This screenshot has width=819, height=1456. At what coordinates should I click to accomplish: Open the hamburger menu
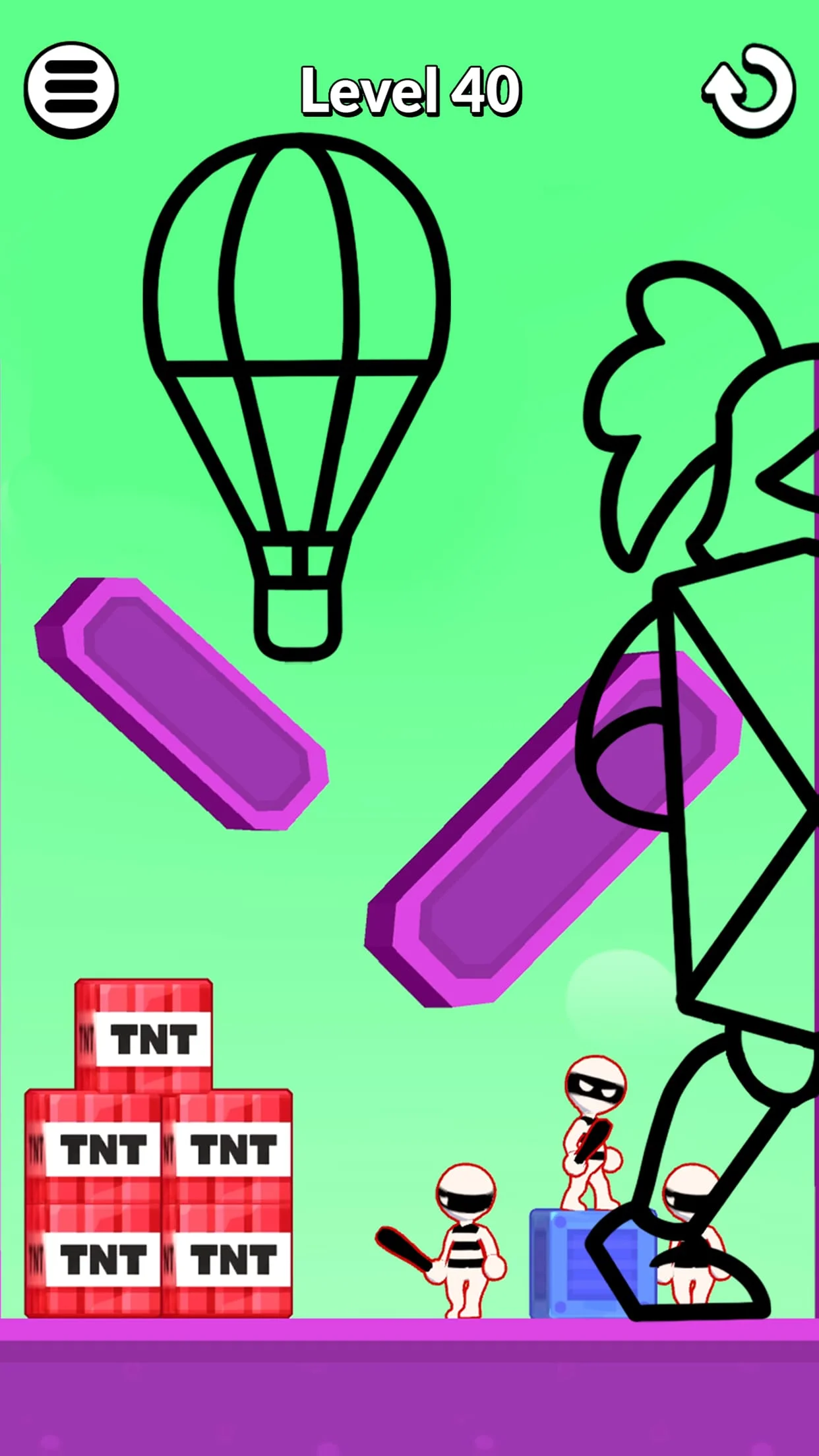coord(71,90)
